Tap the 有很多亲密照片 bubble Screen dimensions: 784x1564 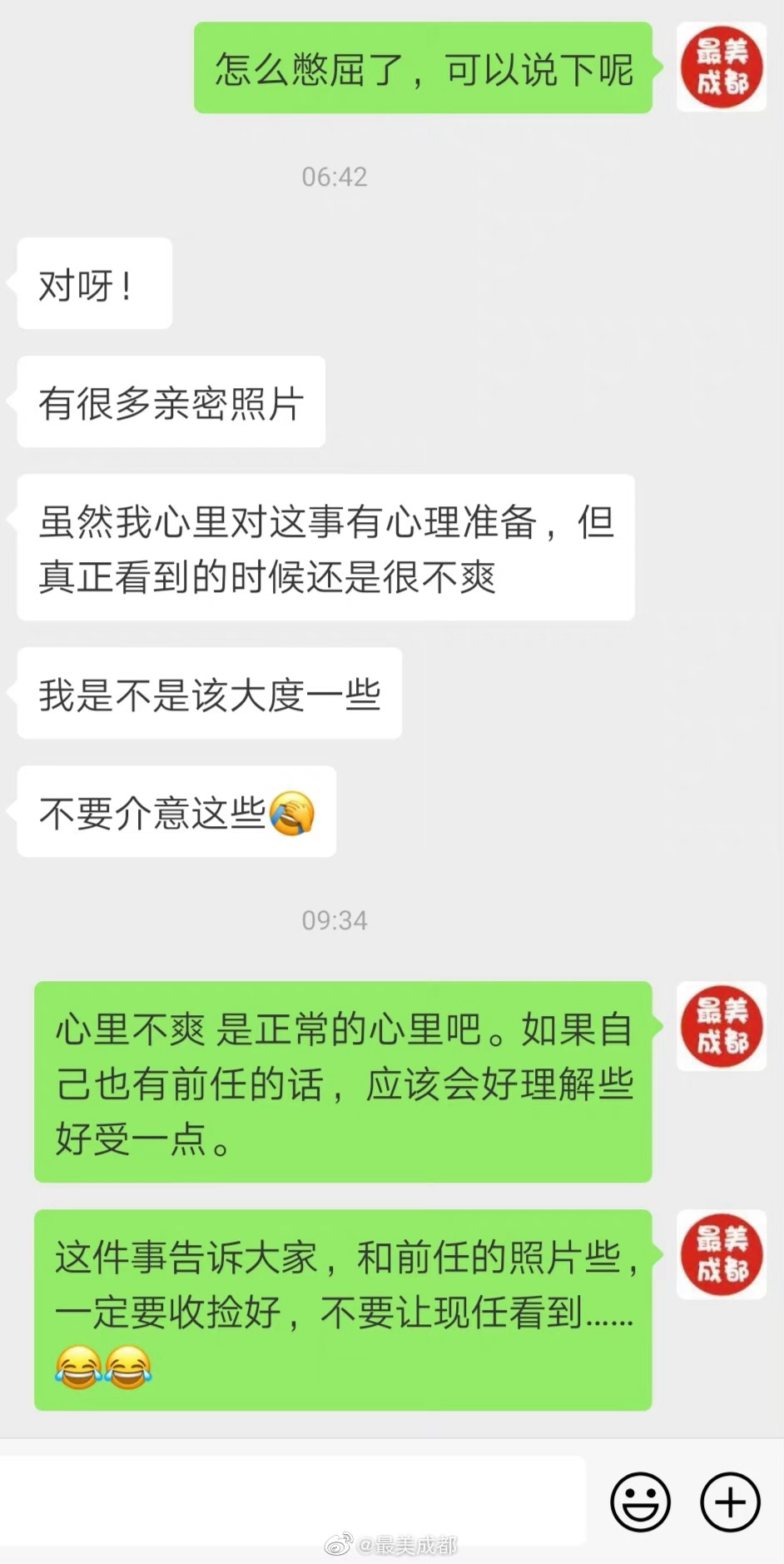[171, 401]
